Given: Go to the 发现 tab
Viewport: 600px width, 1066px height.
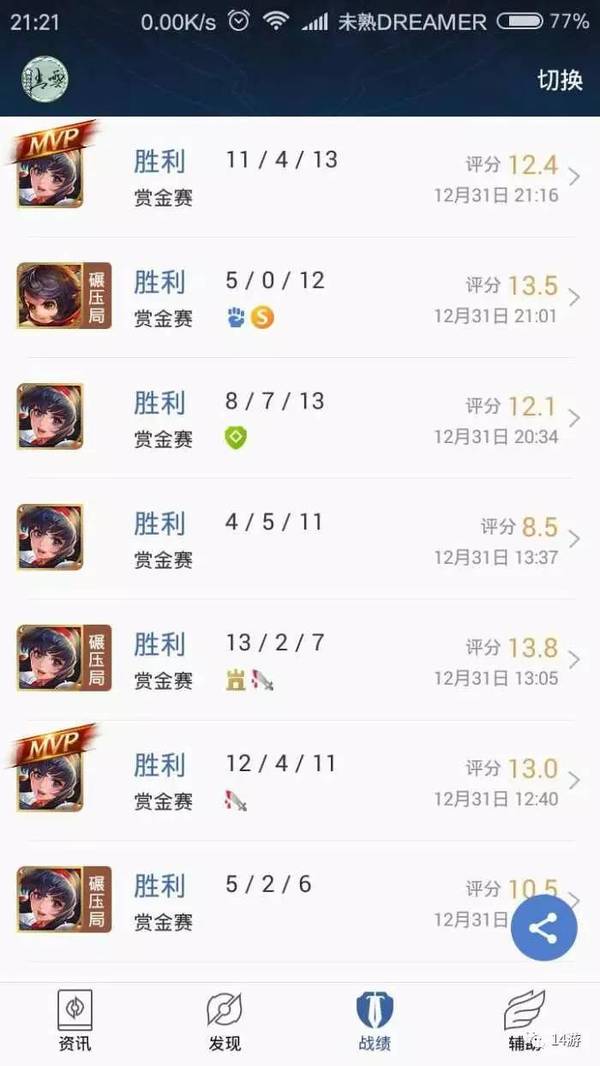Looking at the screenshot, I should pos(224,1022).
